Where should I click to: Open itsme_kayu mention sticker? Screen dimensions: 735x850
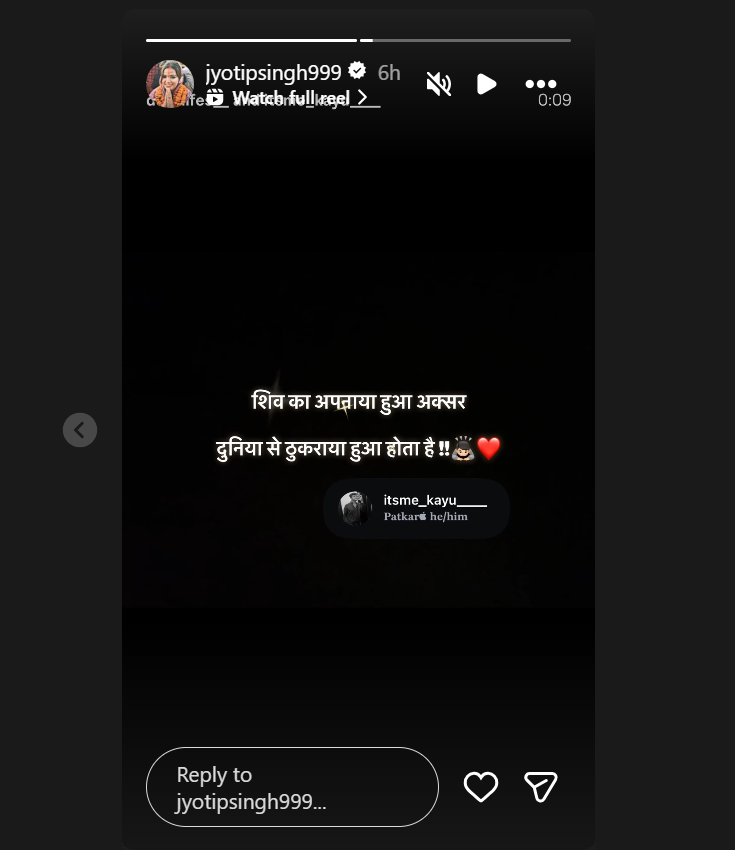pyautogui.click(x=416, y=508)
